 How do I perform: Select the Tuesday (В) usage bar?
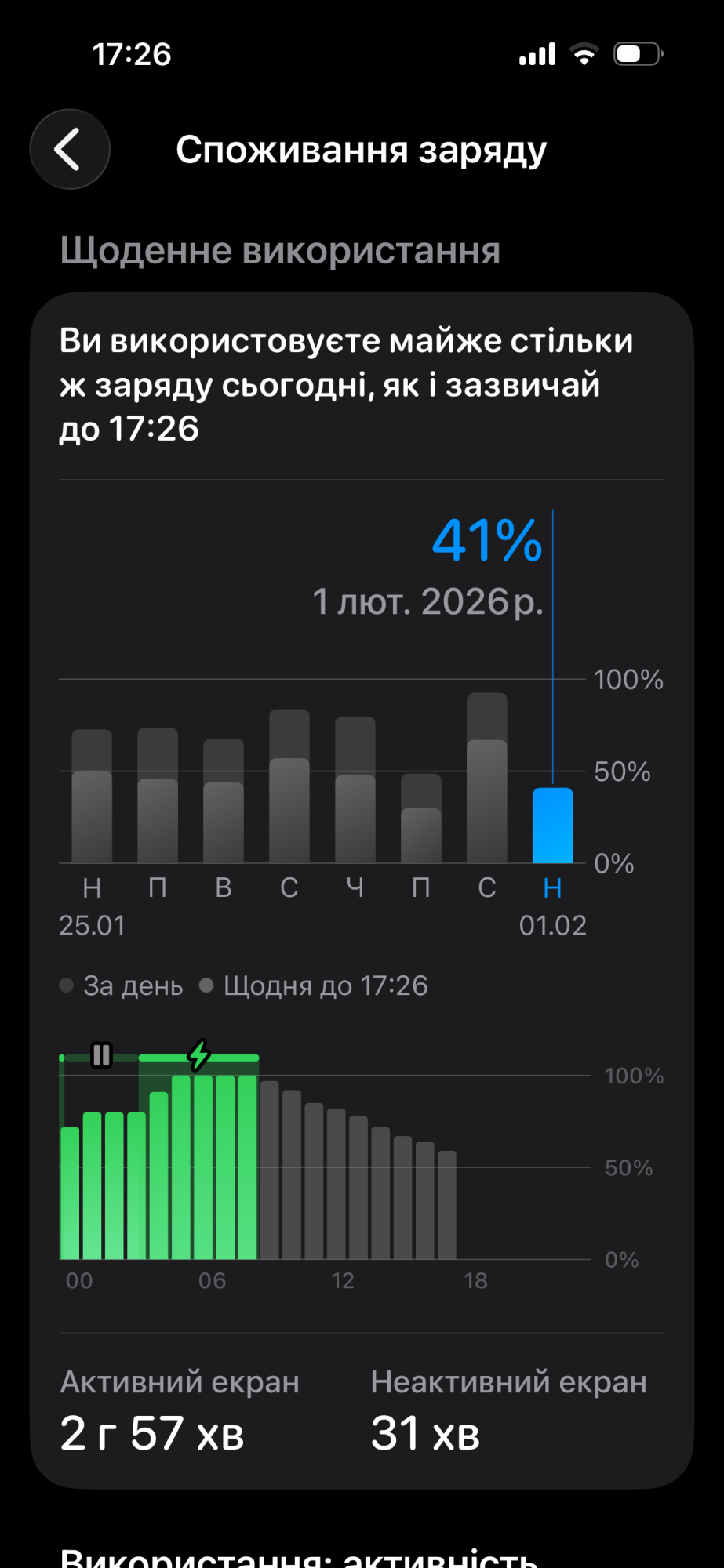224,801
